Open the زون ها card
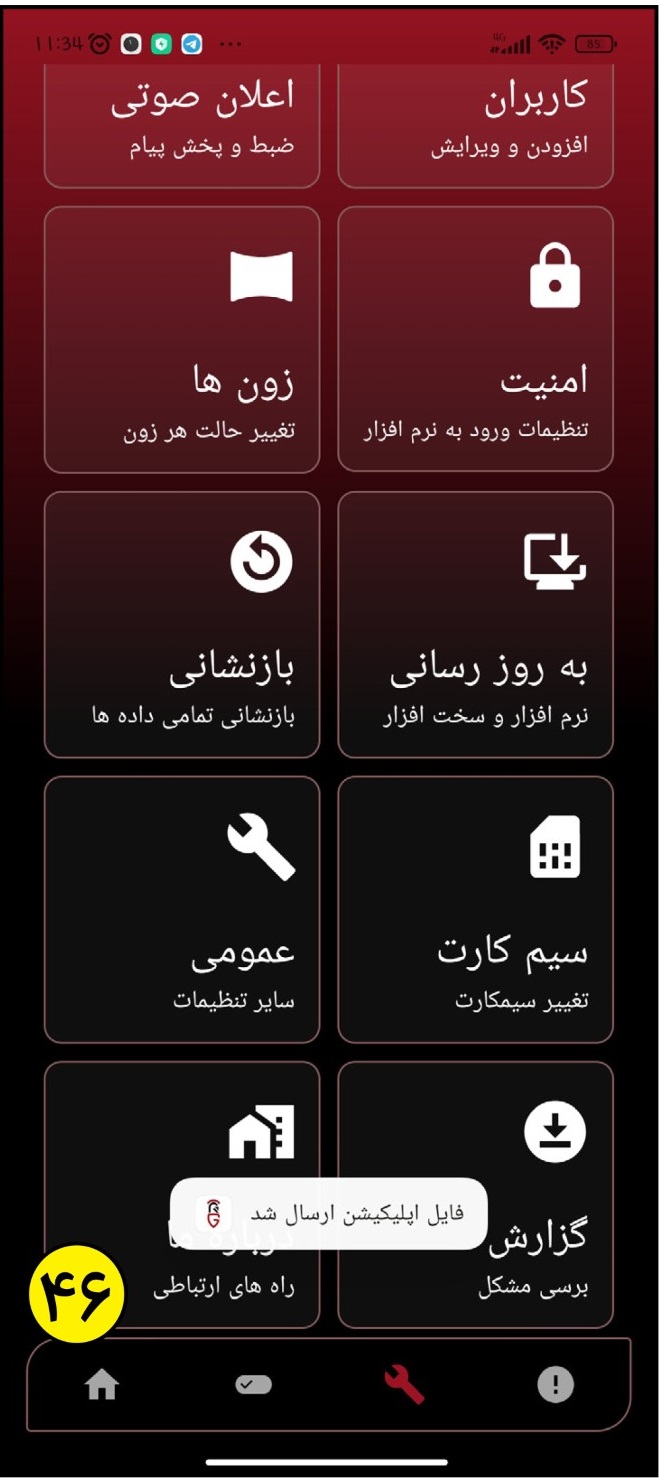The height and width of the screenshot is (1484, 660). pyautogui.click(x=182, y=339)
